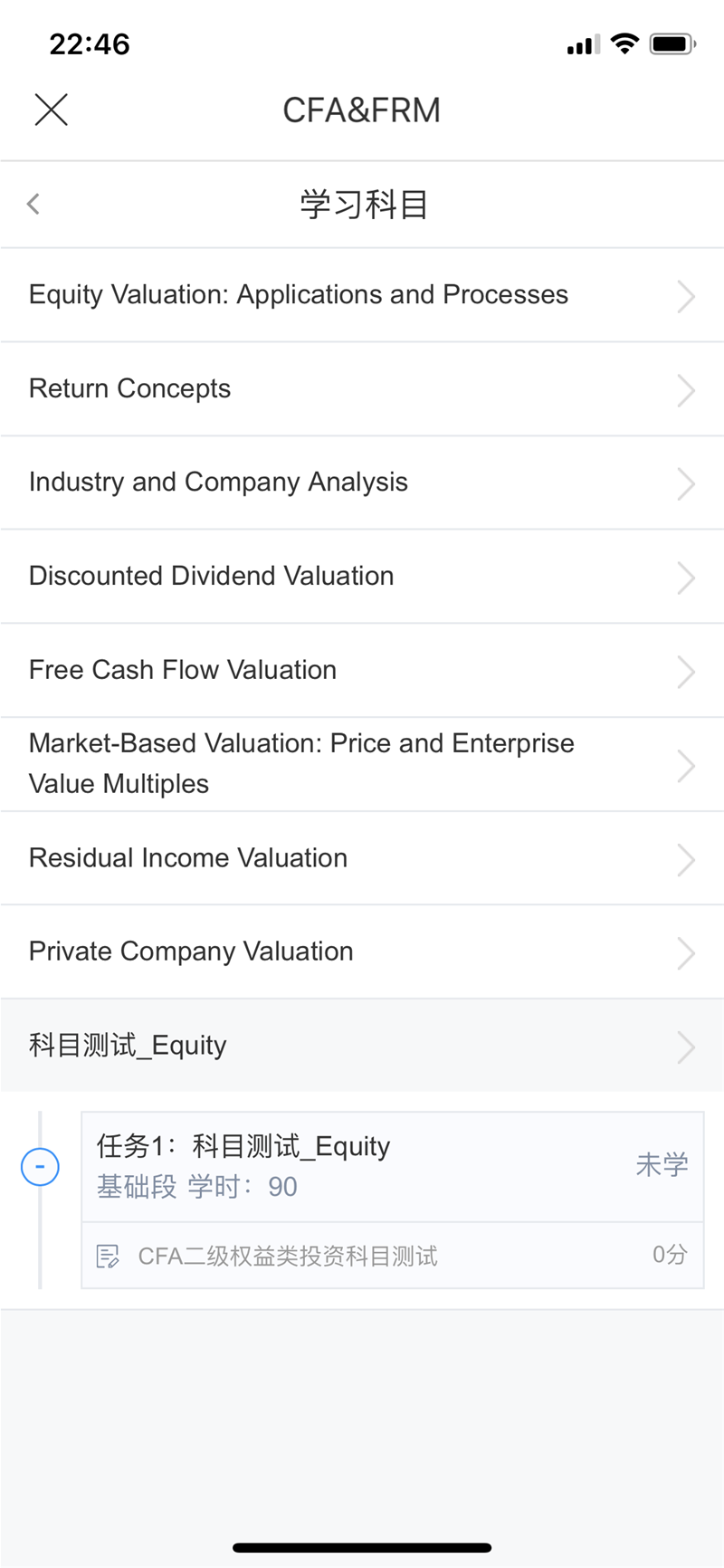Screen dimensions: 724x1568
Task: Close the CFA&FRM page
Action: (52, 110)
